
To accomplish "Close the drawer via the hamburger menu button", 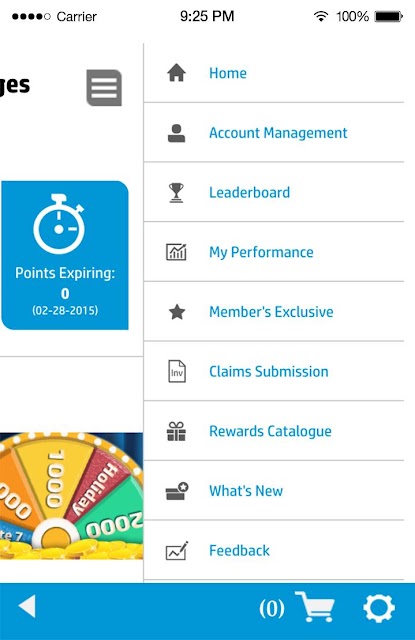I will pyautogui.click(x=104, y=88).
